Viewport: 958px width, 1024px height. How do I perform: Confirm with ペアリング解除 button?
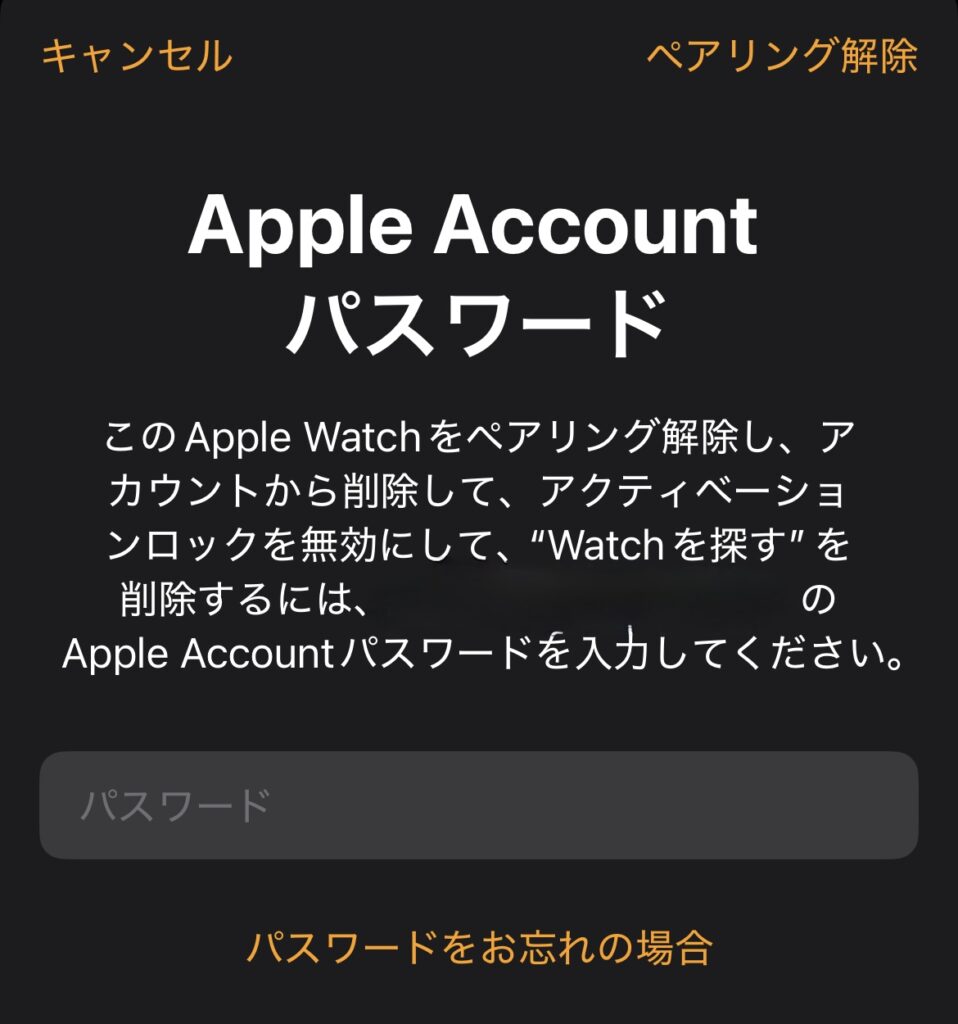(782, 55)
